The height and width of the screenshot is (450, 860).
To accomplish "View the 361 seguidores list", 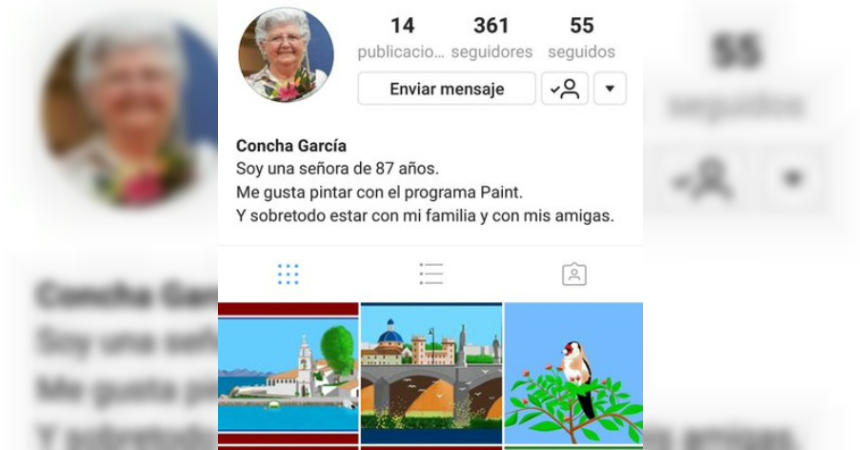I will (x=491, y=38).
